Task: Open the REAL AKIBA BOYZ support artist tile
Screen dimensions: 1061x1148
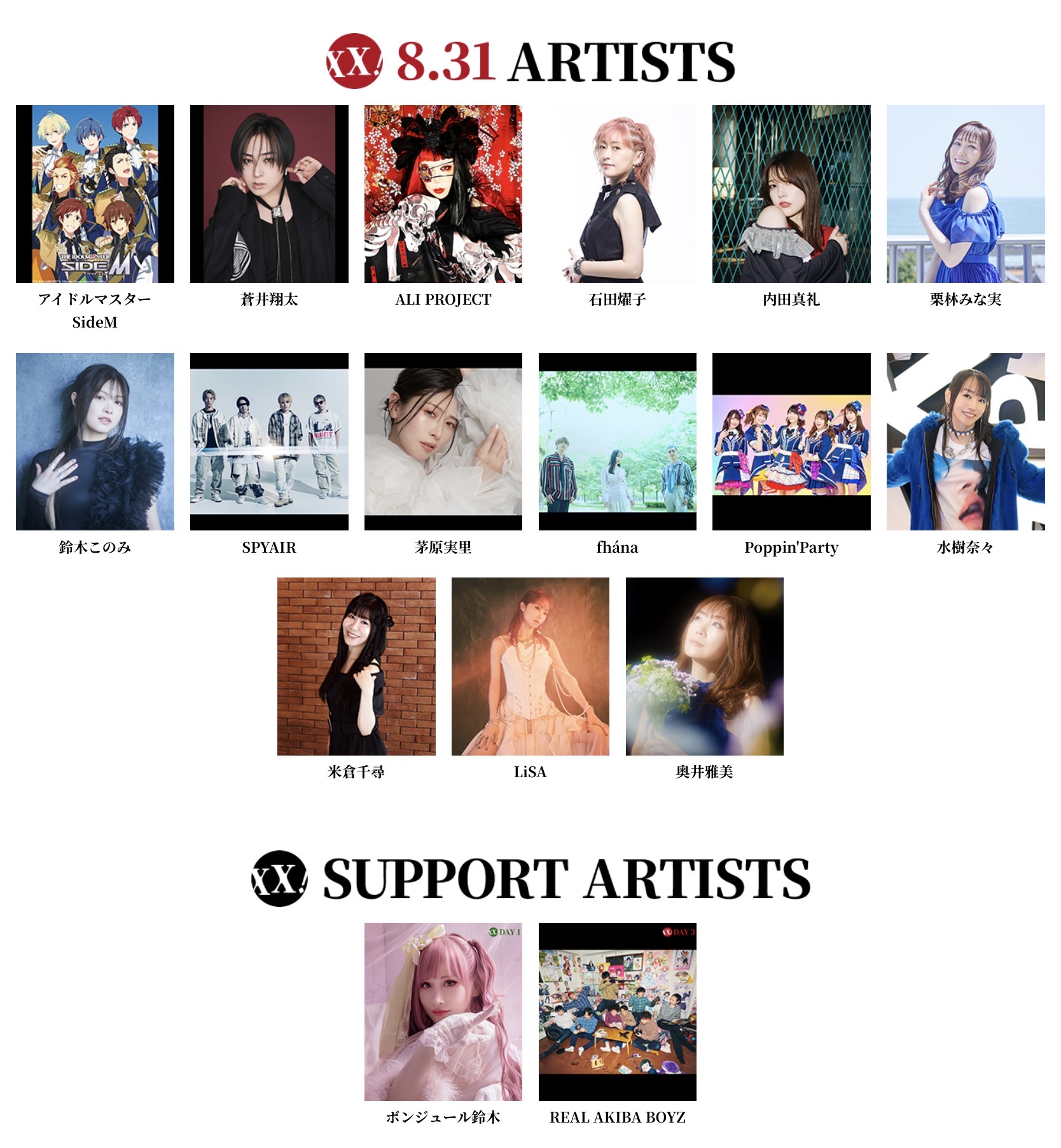Action: click(617, 1011)
